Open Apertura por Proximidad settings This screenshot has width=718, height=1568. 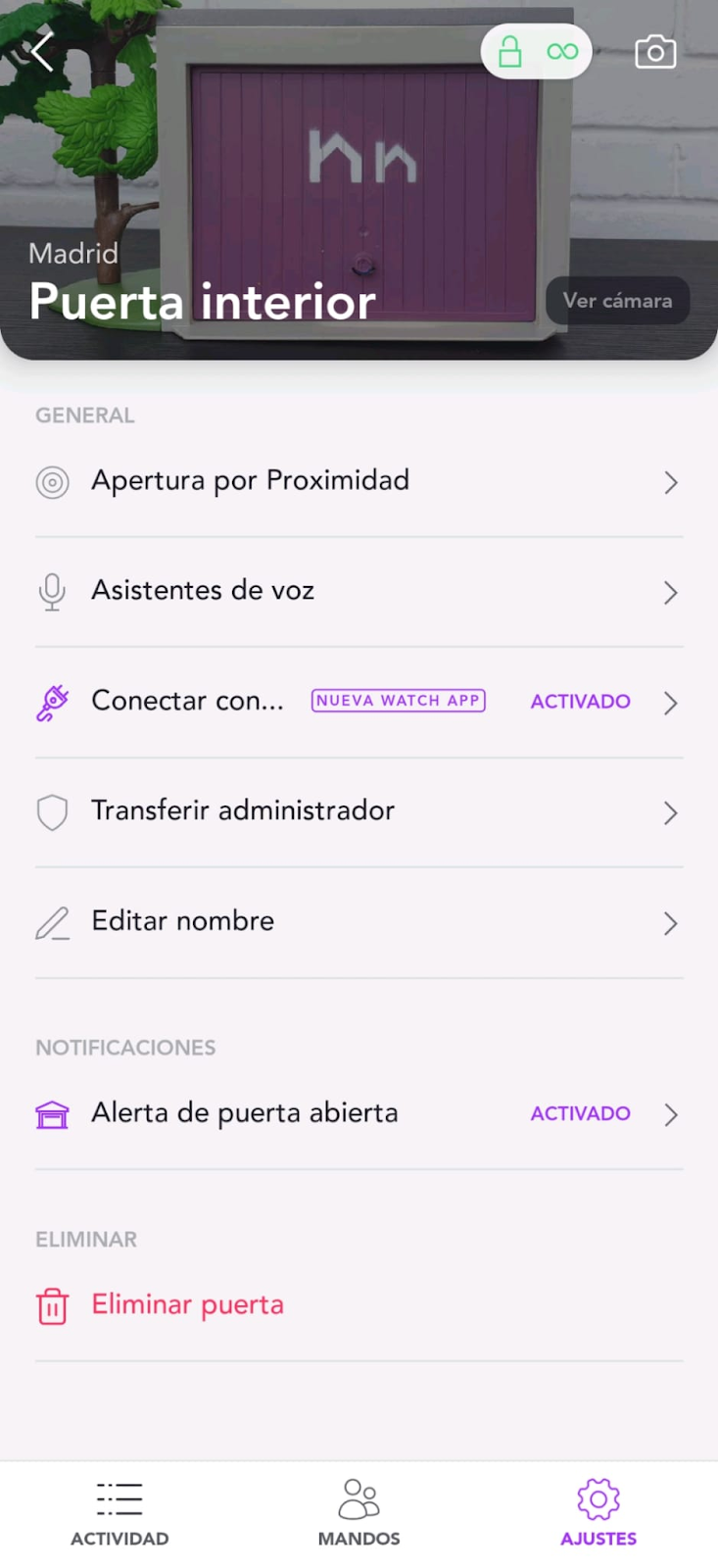(x=359, y=481)
